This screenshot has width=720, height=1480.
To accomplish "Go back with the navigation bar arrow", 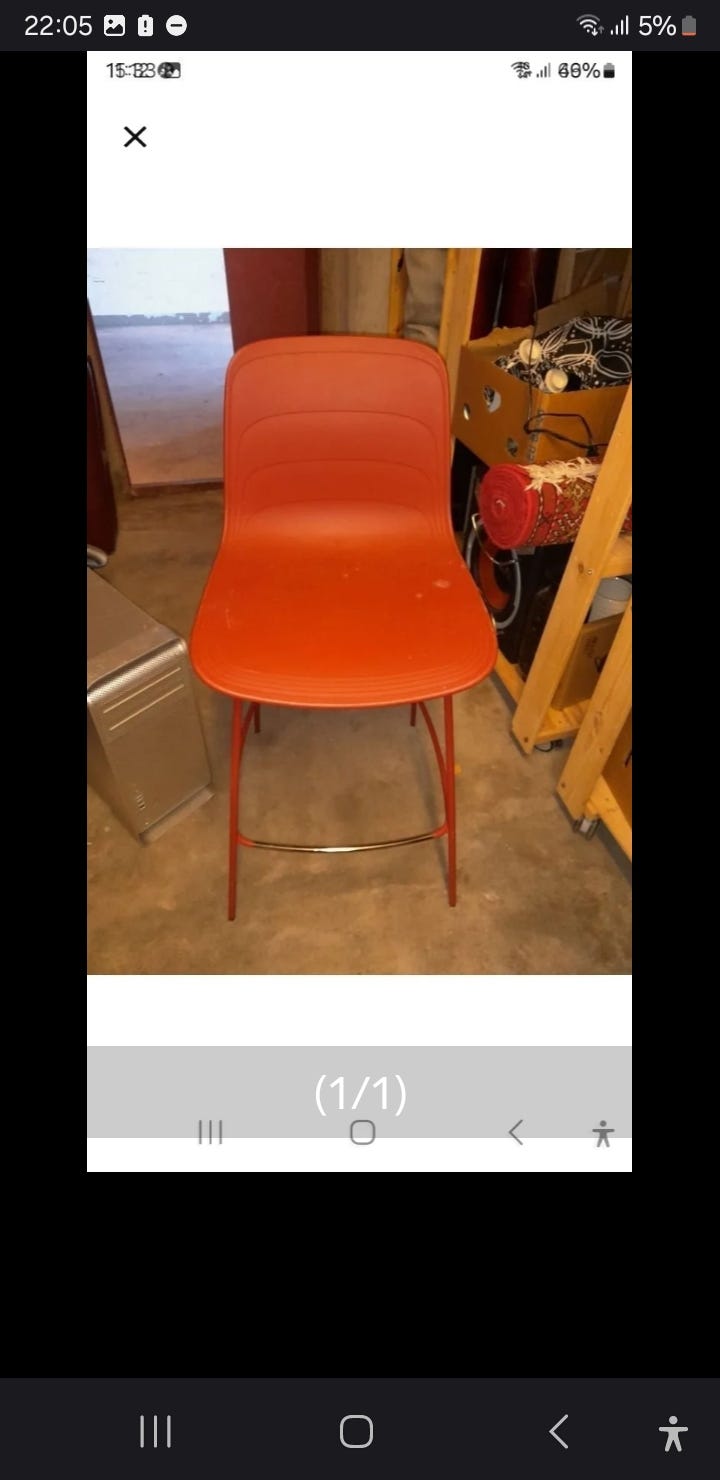I will (559, 1431).
